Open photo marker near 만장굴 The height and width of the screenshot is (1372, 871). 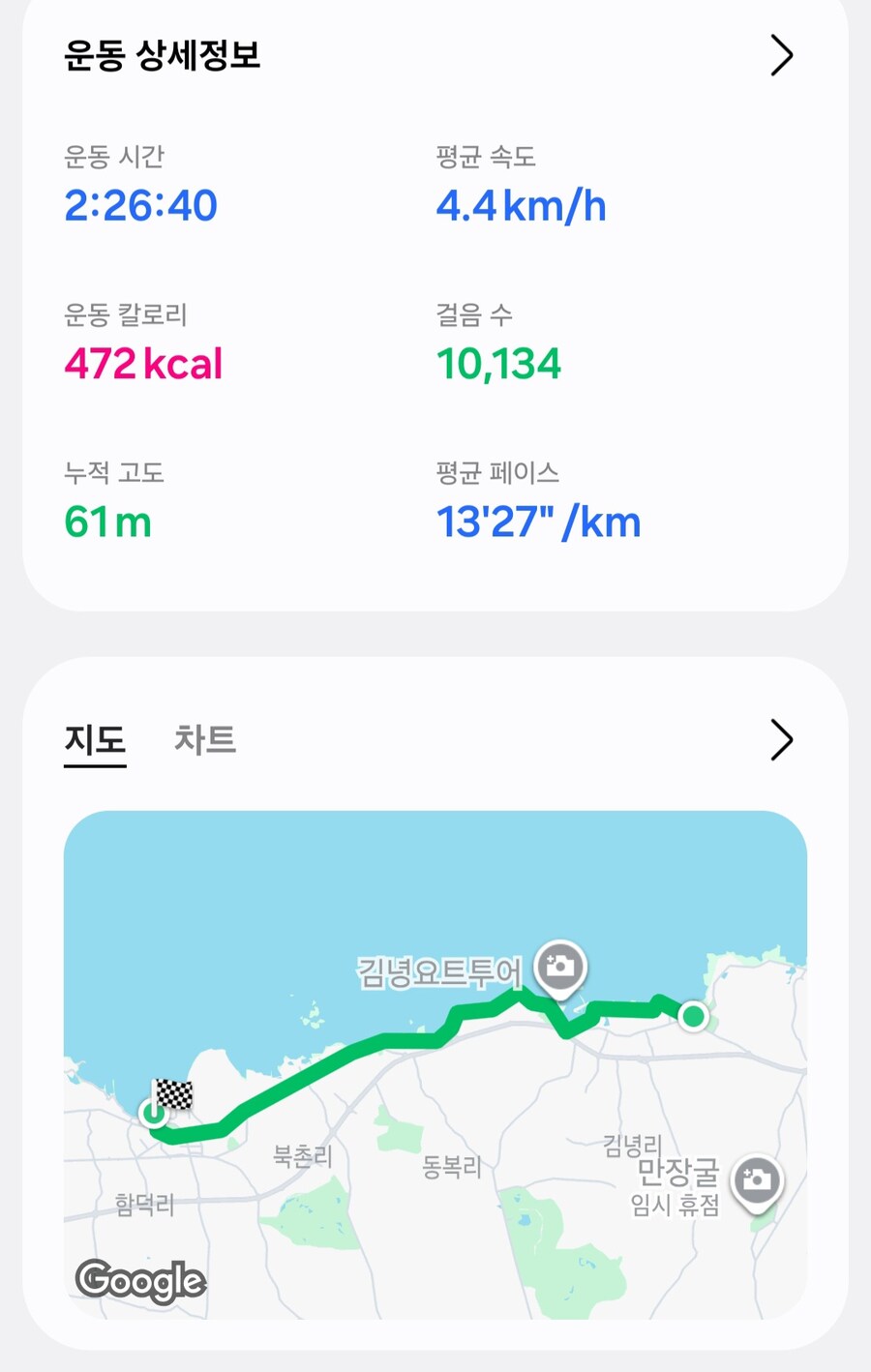click(757, 1179)
